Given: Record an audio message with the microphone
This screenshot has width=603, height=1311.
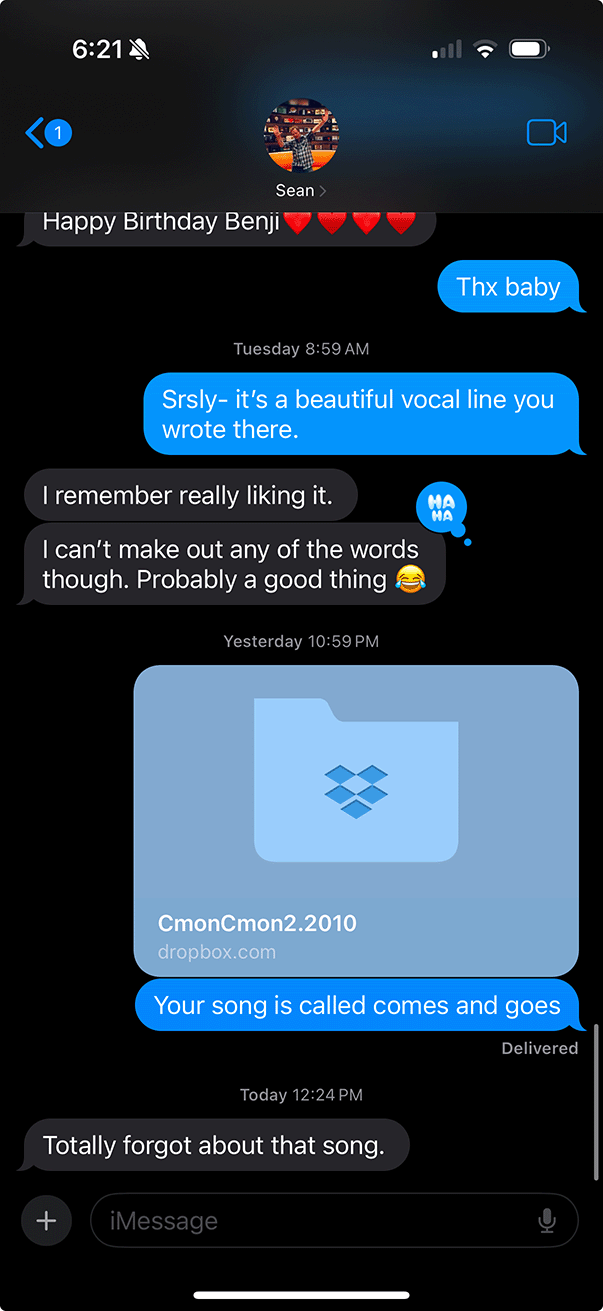Looking at the screenshot, I should (547, 1220).
